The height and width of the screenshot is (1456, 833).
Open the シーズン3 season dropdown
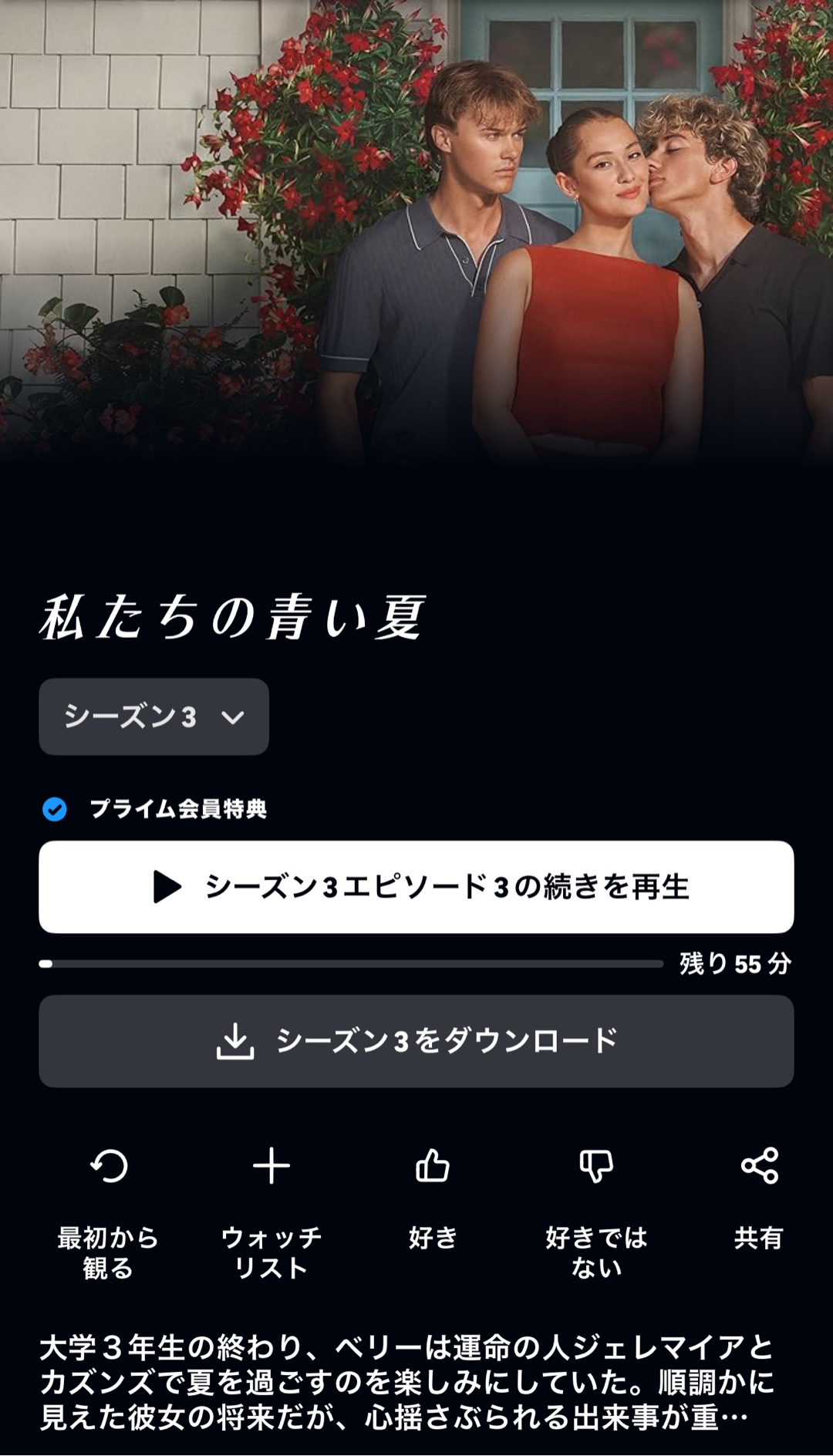click(x=153, y=716)
